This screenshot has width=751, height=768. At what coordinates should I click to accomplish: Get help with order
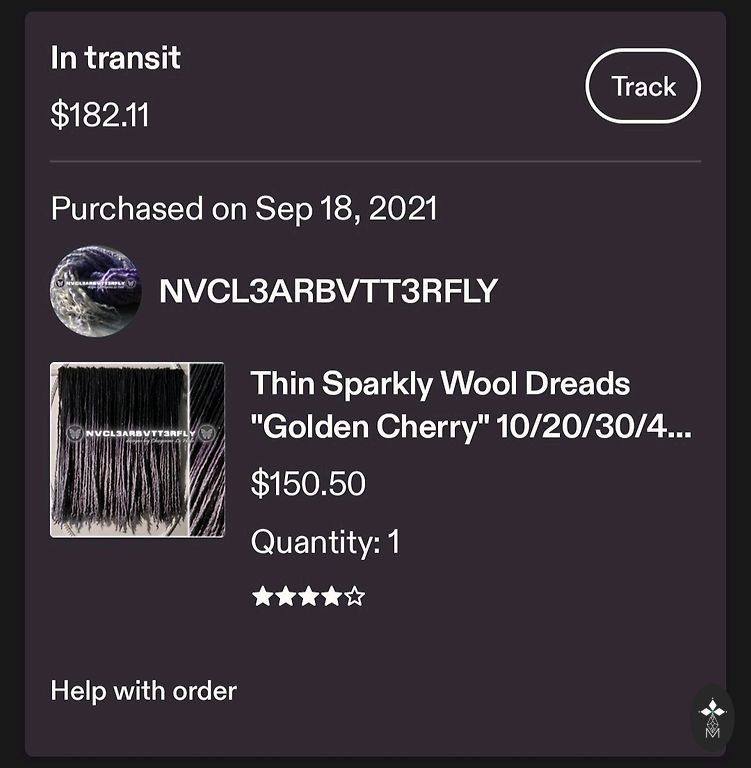[x=144, y=691]
